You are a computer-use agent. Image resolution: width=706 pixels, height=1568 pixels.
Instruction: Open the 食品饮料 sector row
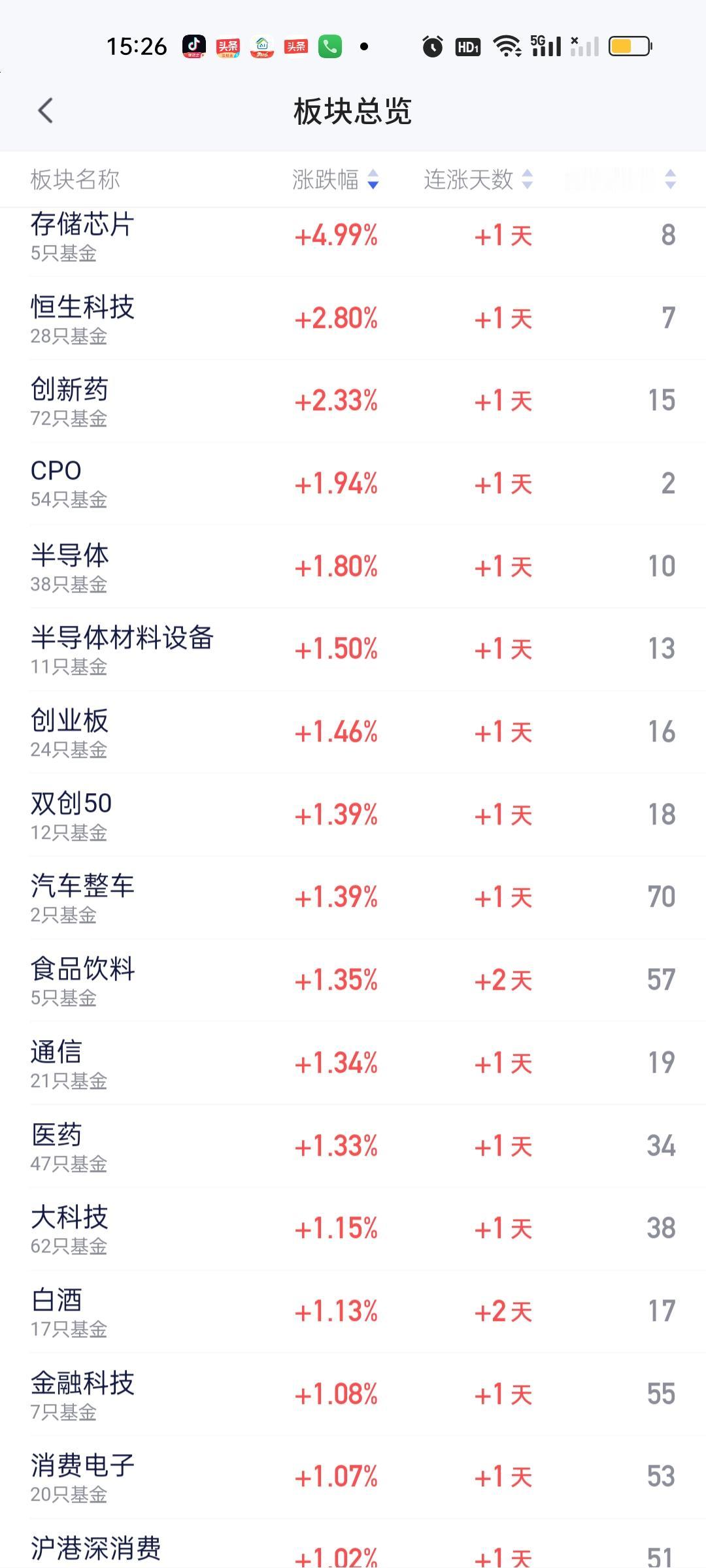[x=353, y=981]
